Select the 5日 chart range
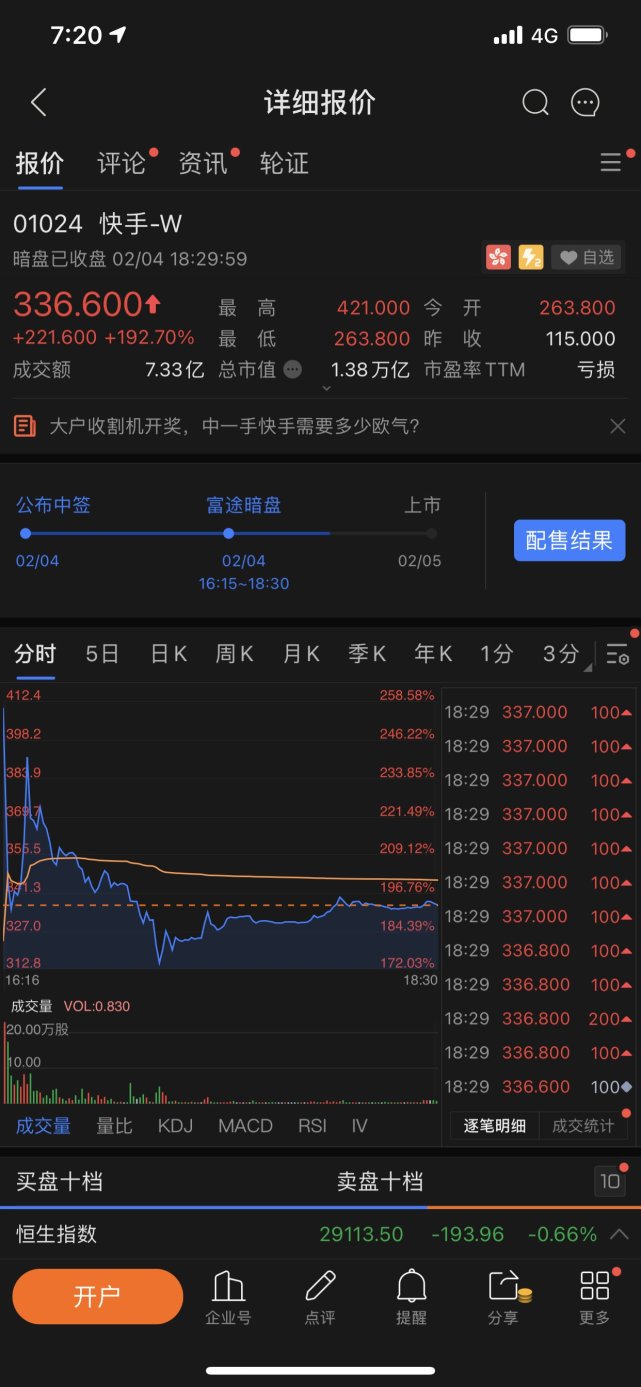641x1387 pixels. (x=102, y=654)
